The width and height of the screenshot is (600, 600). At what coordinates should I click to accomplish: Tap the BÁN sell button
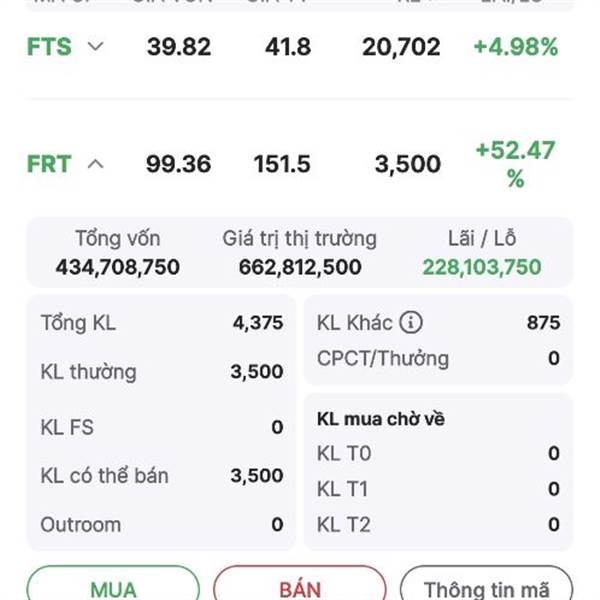tap(300, 583)
